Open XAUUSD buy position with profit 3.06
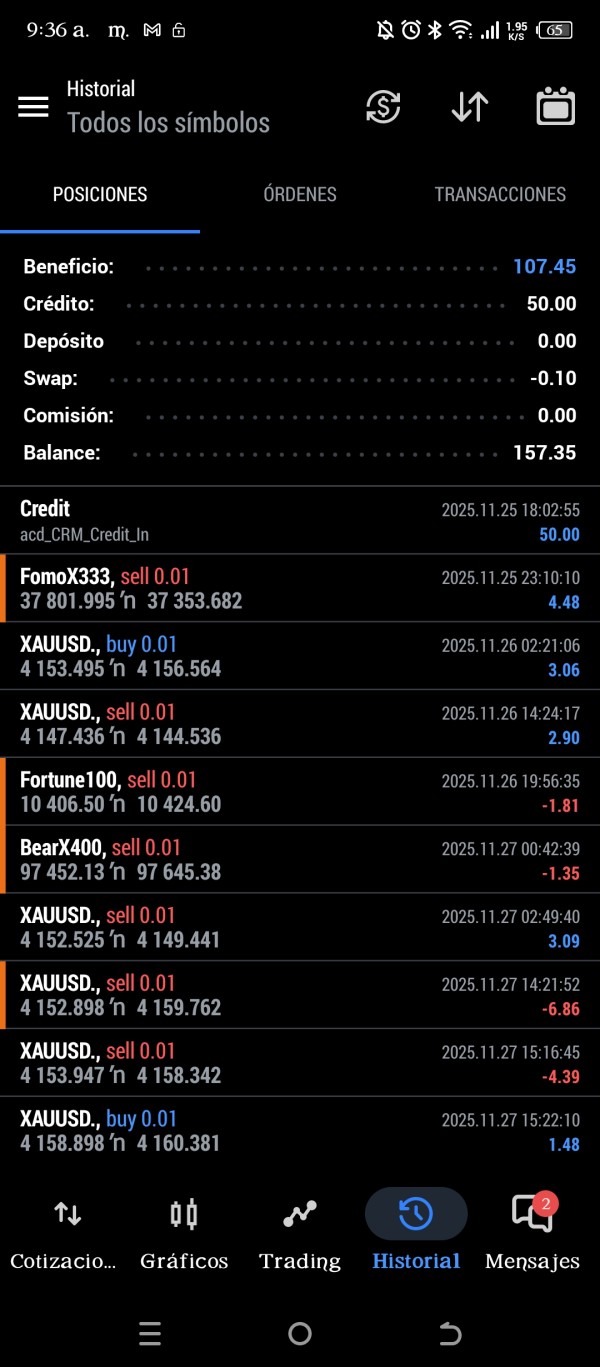Screen dimensions: 600x1367 [x=300, y=656]
